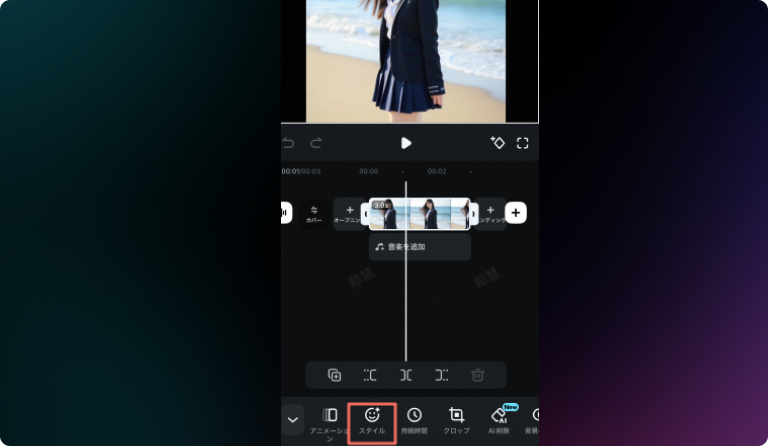Delete the selected clip

point(478,375)
